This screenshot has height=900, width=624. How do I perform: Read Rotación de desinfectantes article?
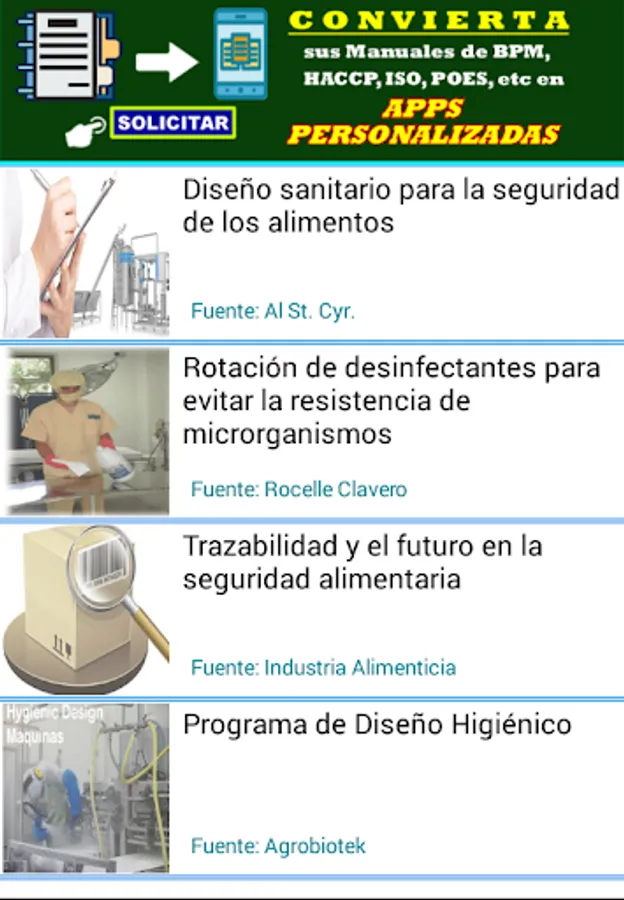click(391, 401)
